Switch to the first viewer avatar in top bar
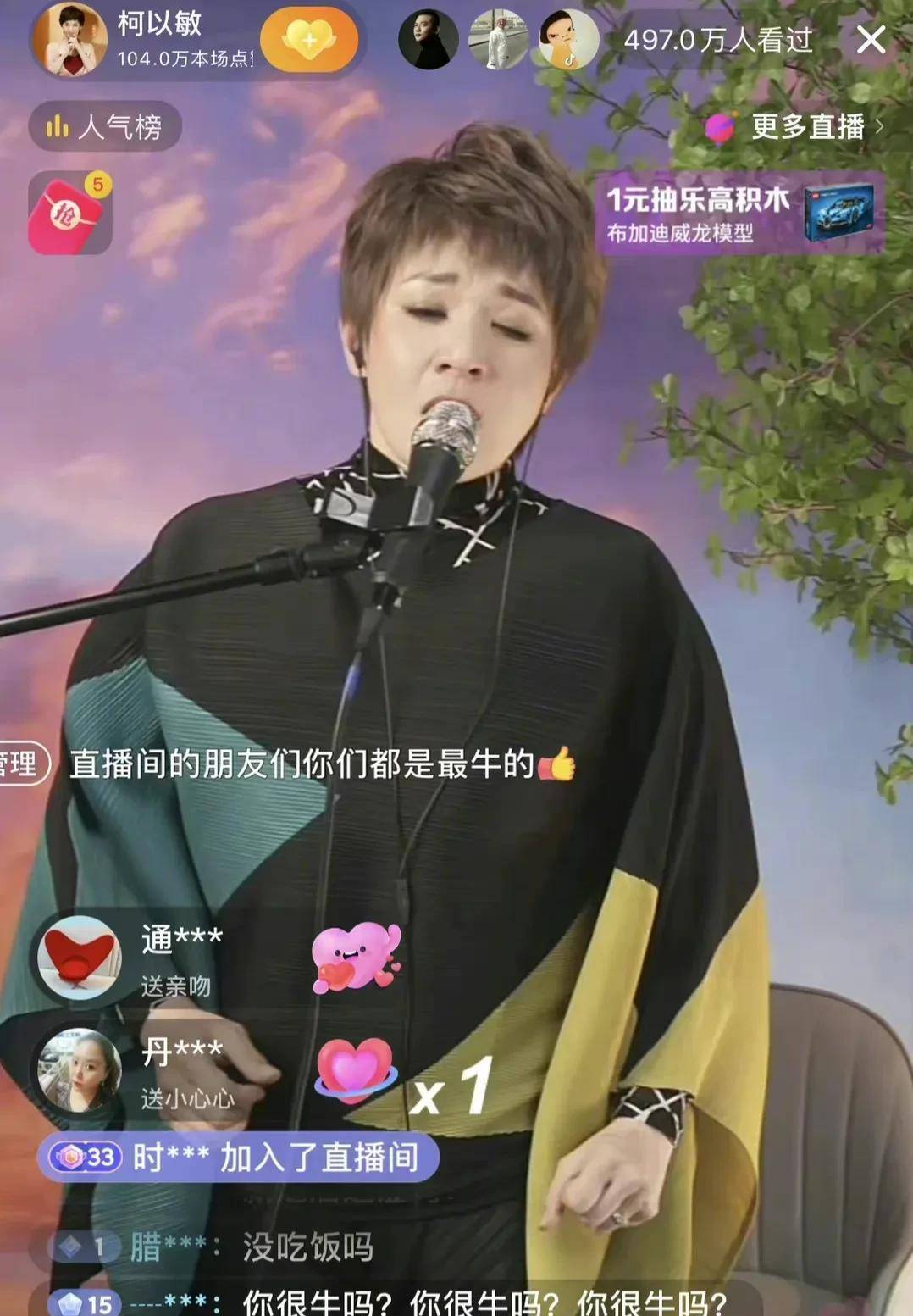 (429, 40)
